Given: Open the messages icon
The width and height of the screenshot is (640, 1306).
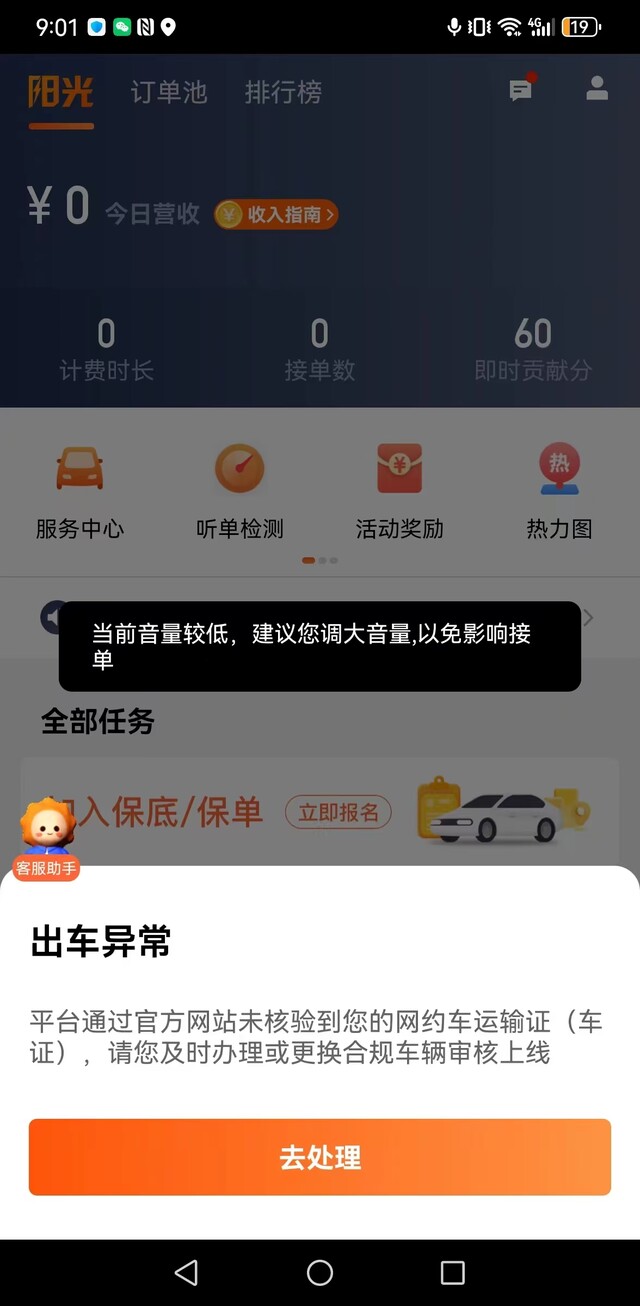Looking at the screenshot, I should (521, 90).
